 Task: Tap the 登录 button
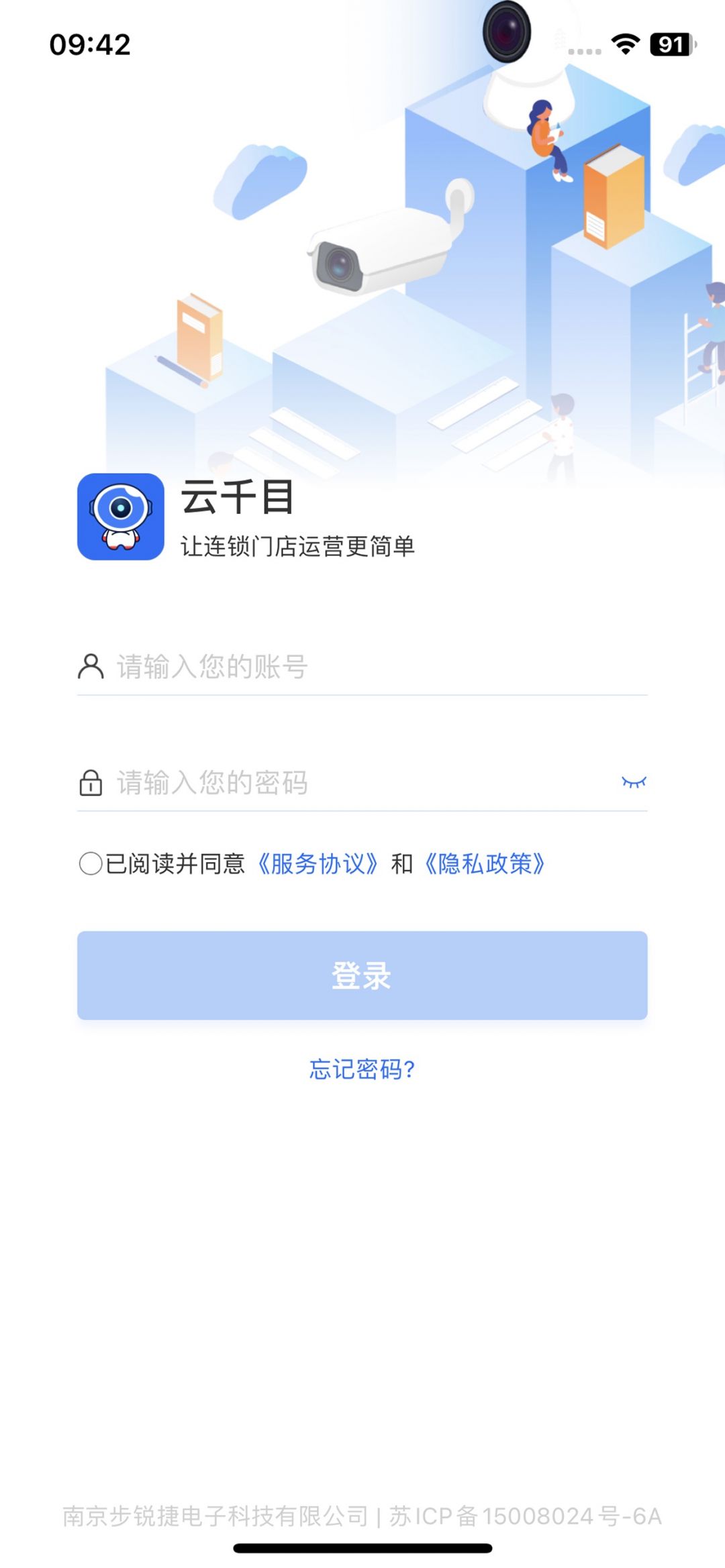362,975
